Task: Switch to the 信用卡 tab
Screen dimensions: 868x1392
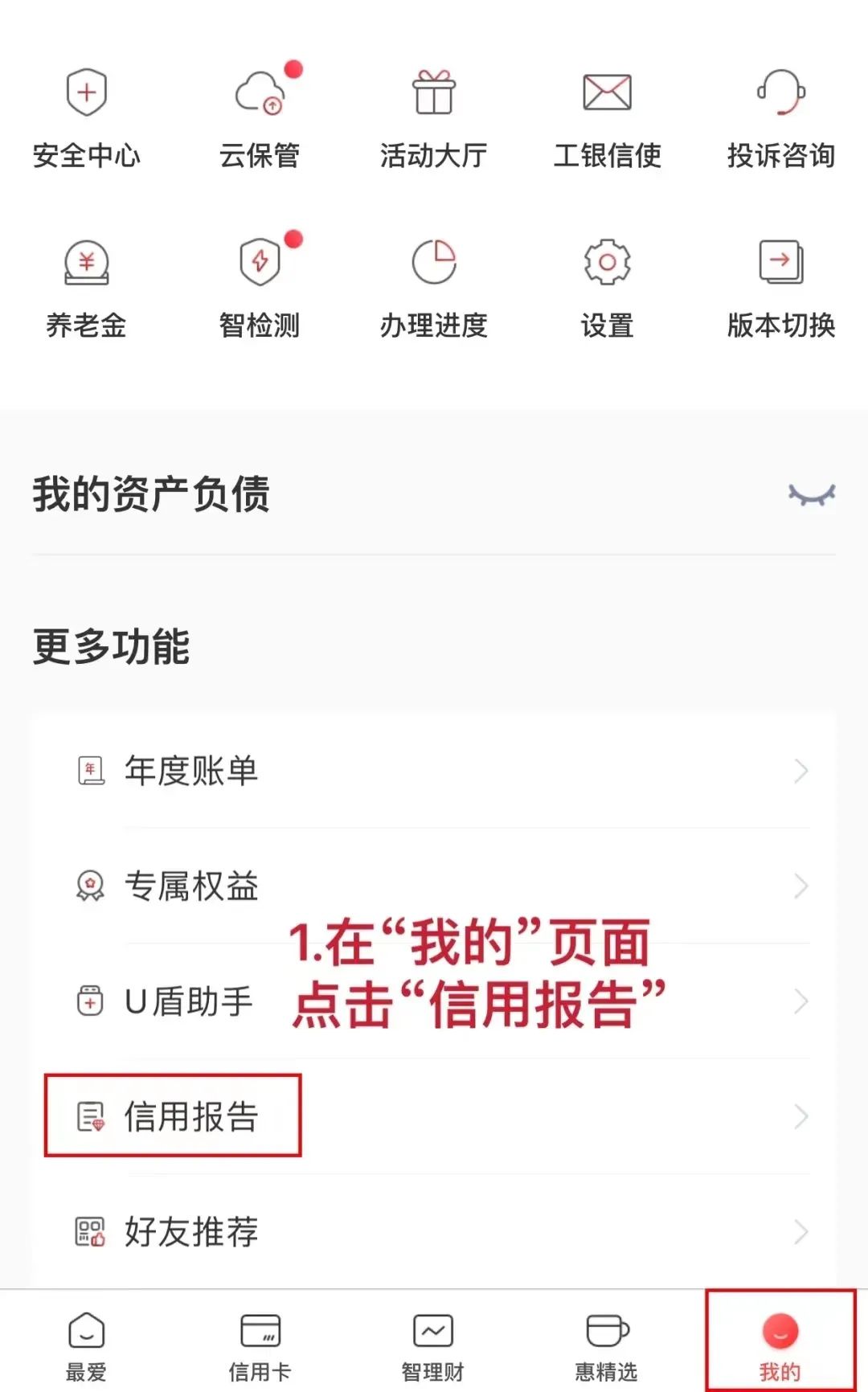Action: point(260,1338)
